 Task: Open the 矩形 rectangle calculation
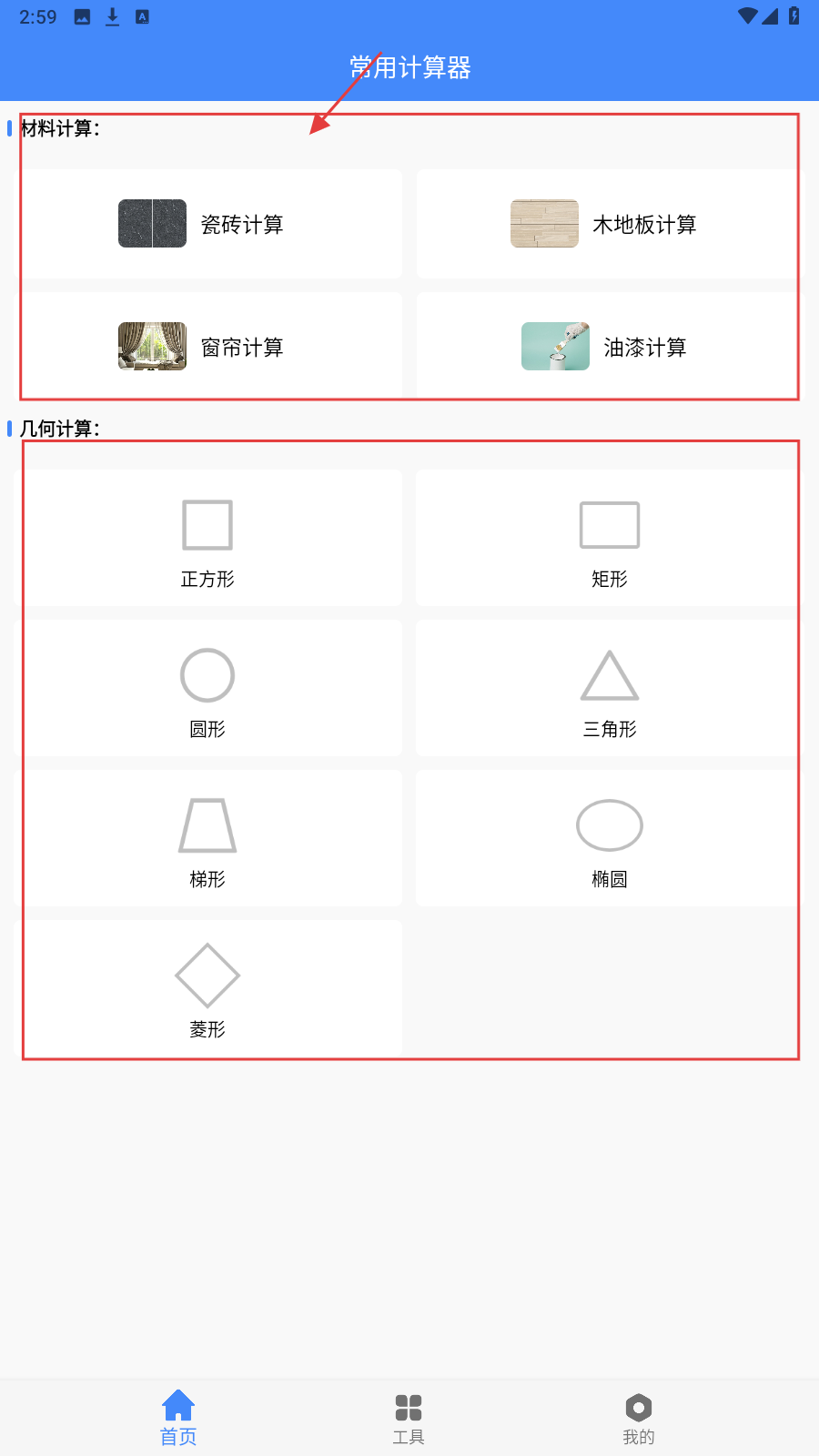click(x=609, y=539)
